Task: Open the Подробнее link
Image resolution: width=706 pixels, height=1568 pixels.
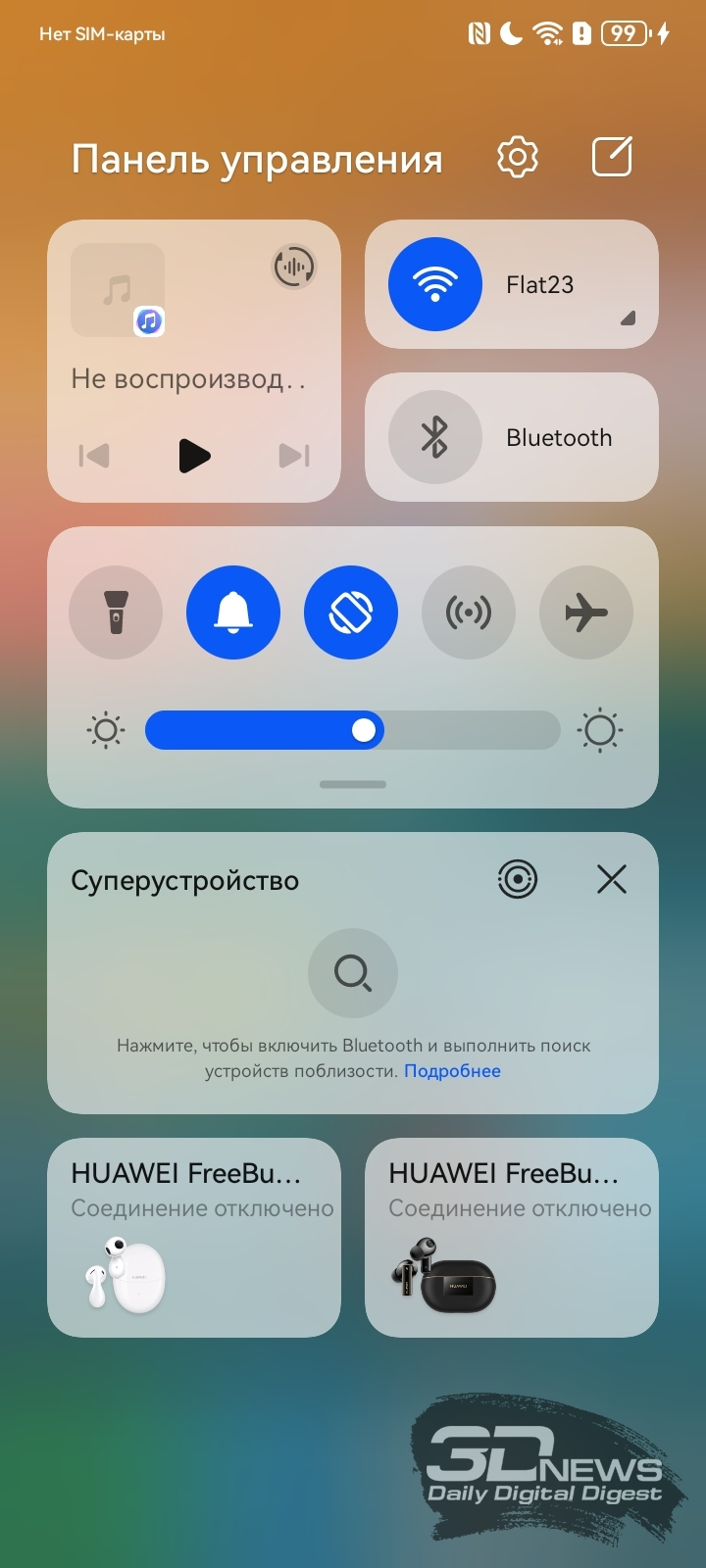Action: (452, 1071)
